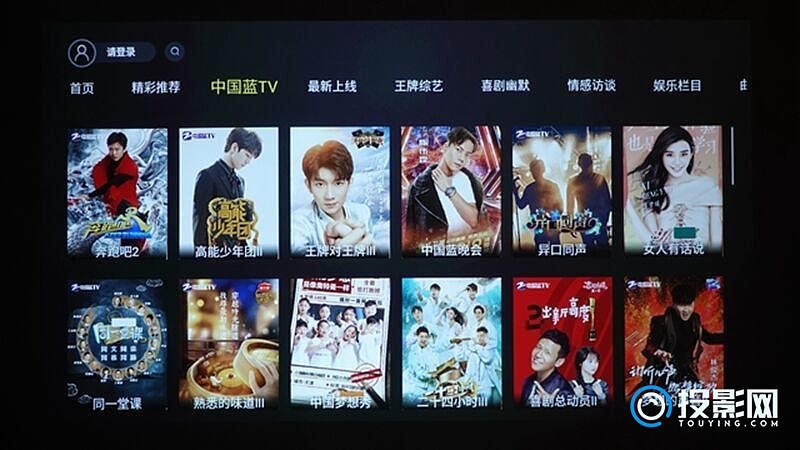The width and height of the screenshot is (800, 450).
Task: Open the show 奔跑吧2
Action: pyautogui.click(x=117, y=190)
